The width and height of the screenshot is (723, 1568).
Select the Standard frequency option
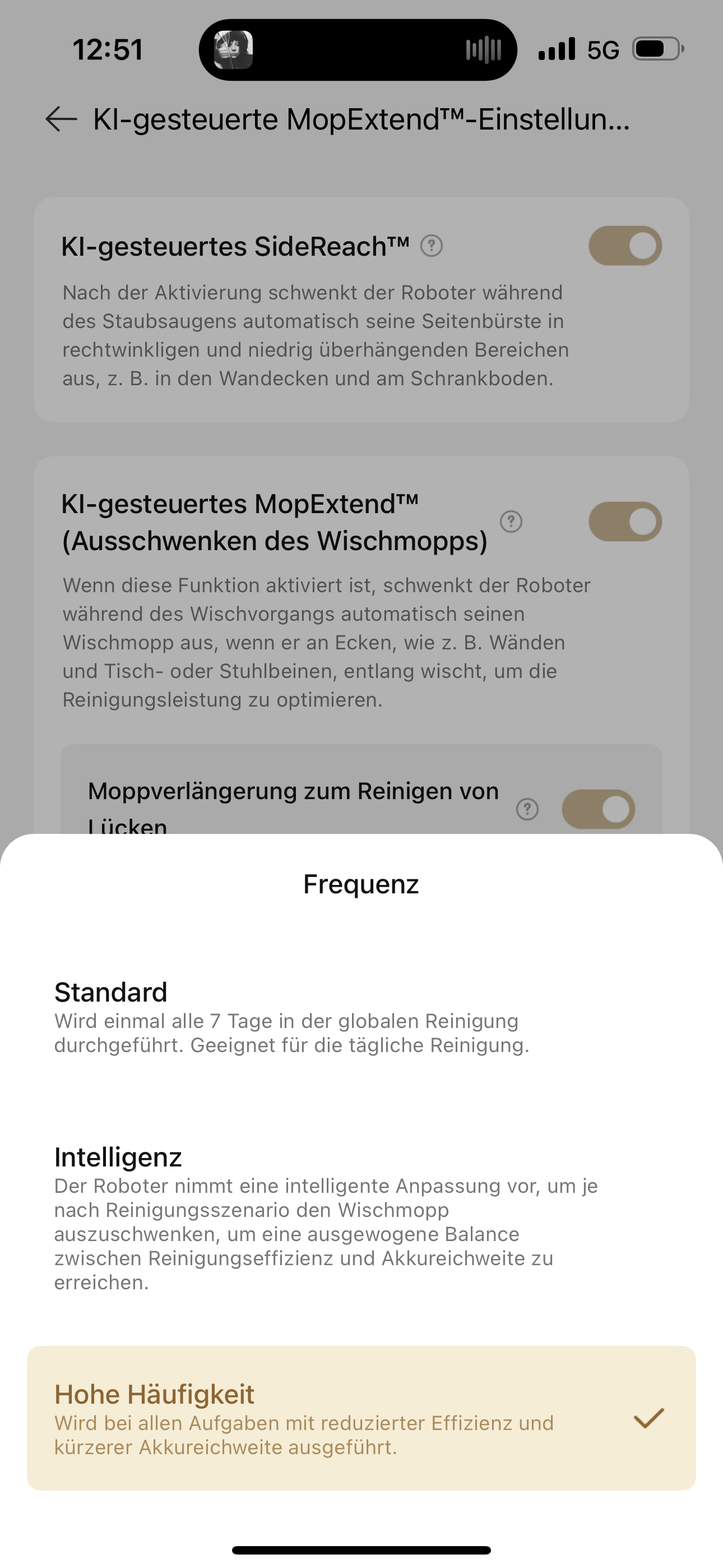(x=360, y=1017)
